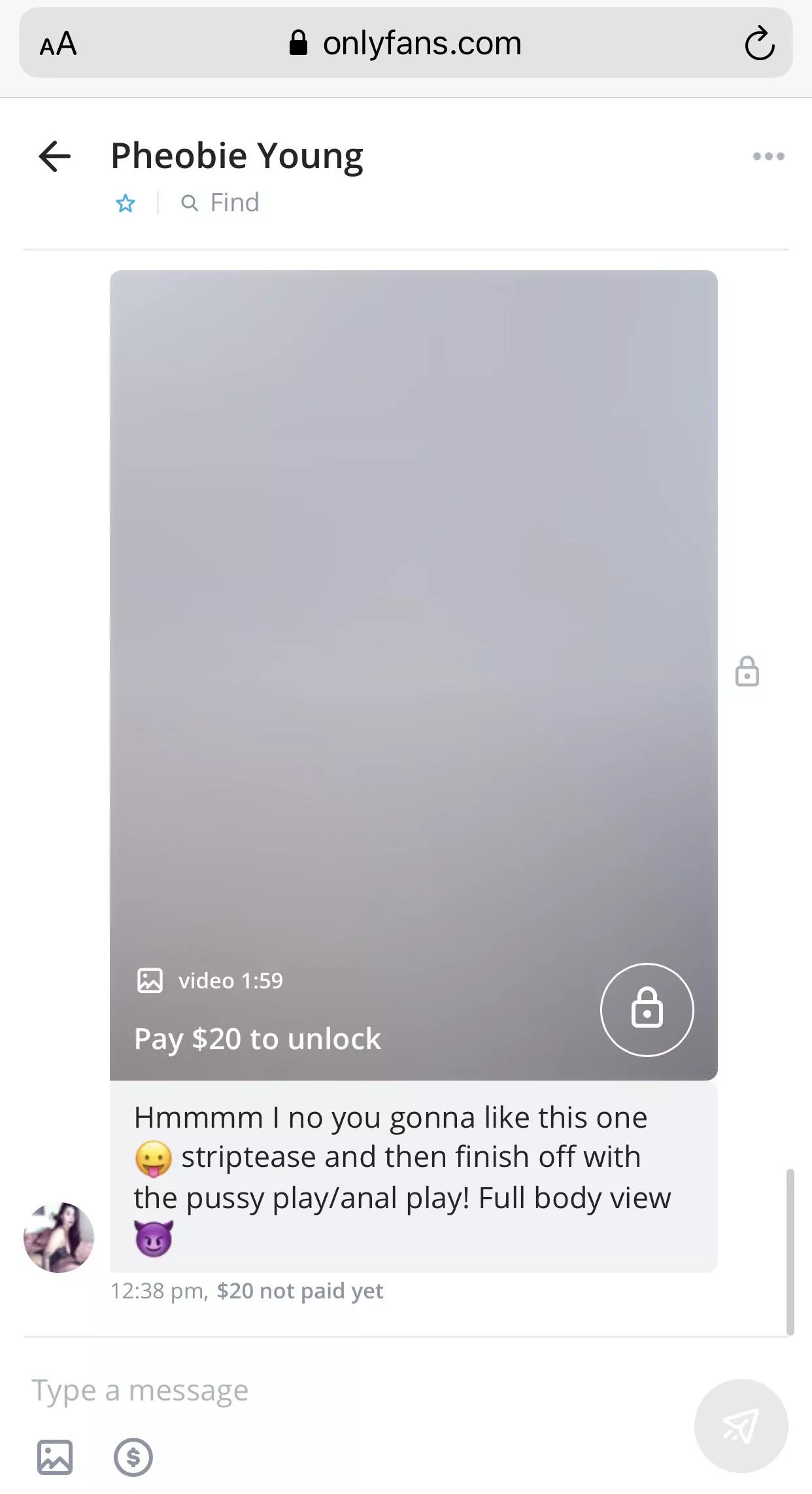Tap the dollar tip icon
812x1494 pixels.
click(133, 1457)
